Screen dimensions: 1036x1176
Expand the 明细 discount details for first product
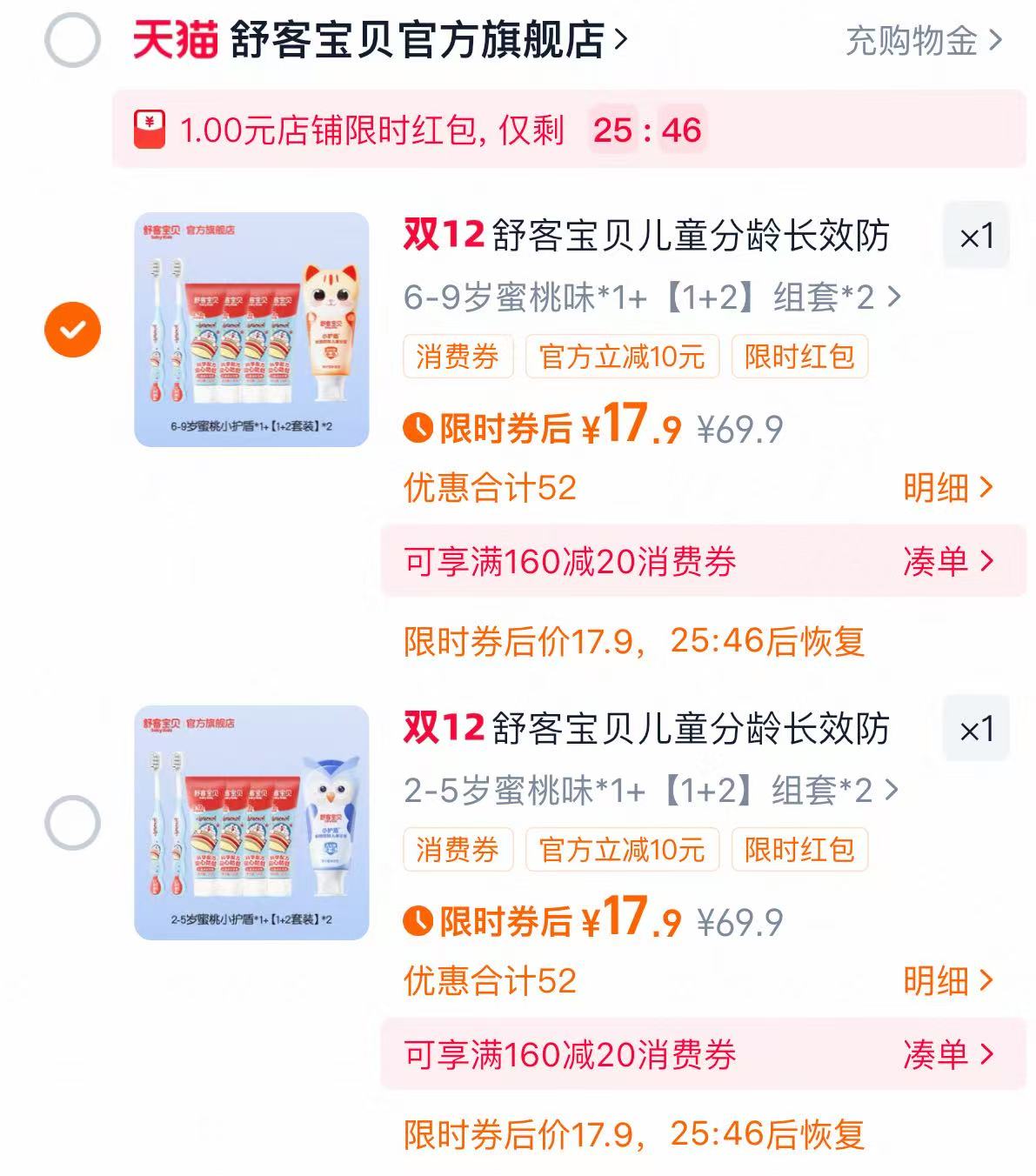click(941, 489)
